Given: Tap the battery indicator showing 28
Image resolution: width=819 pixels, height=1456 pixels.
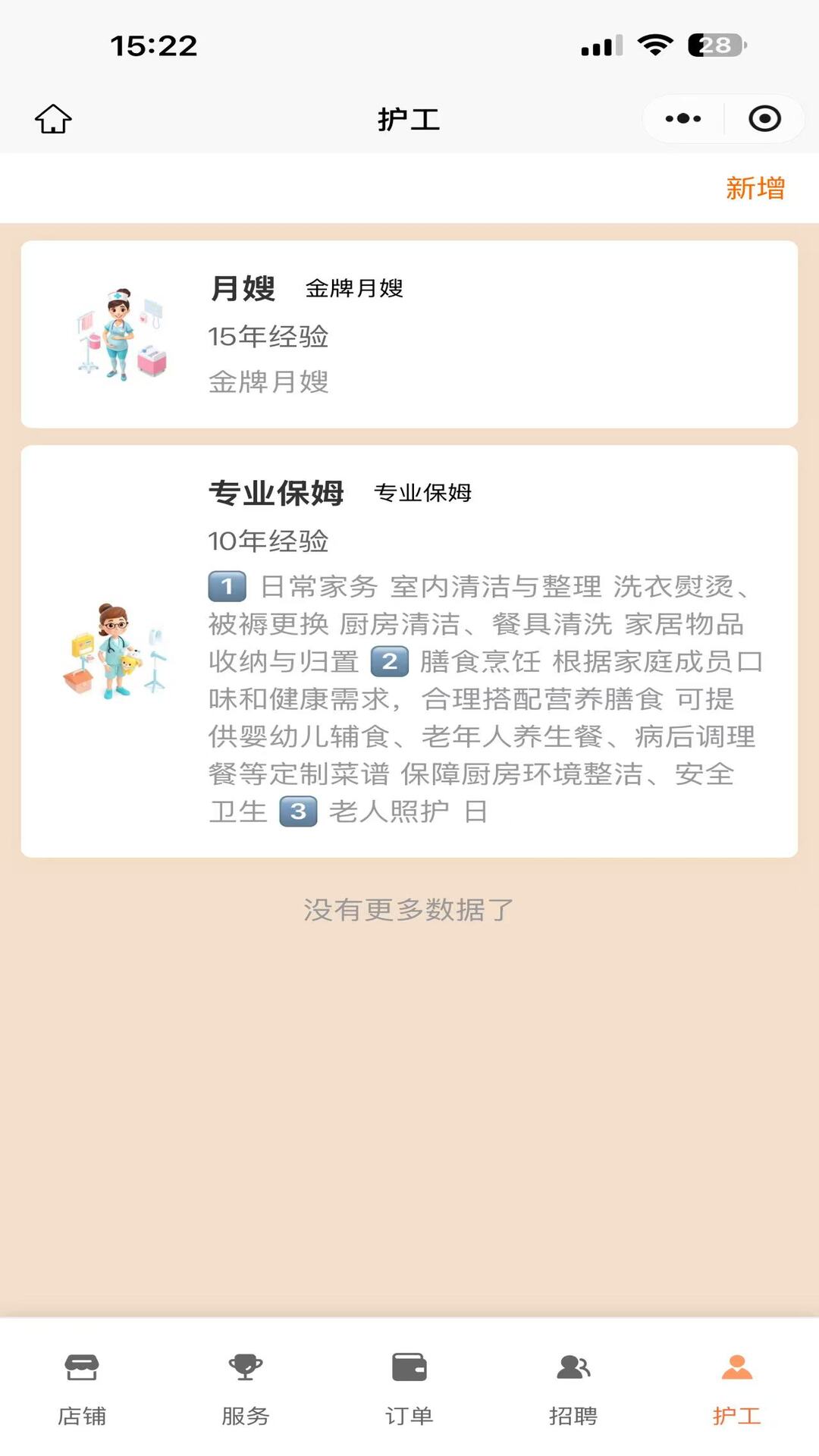Looking at the screenshot, I should [x=711, y=45].
